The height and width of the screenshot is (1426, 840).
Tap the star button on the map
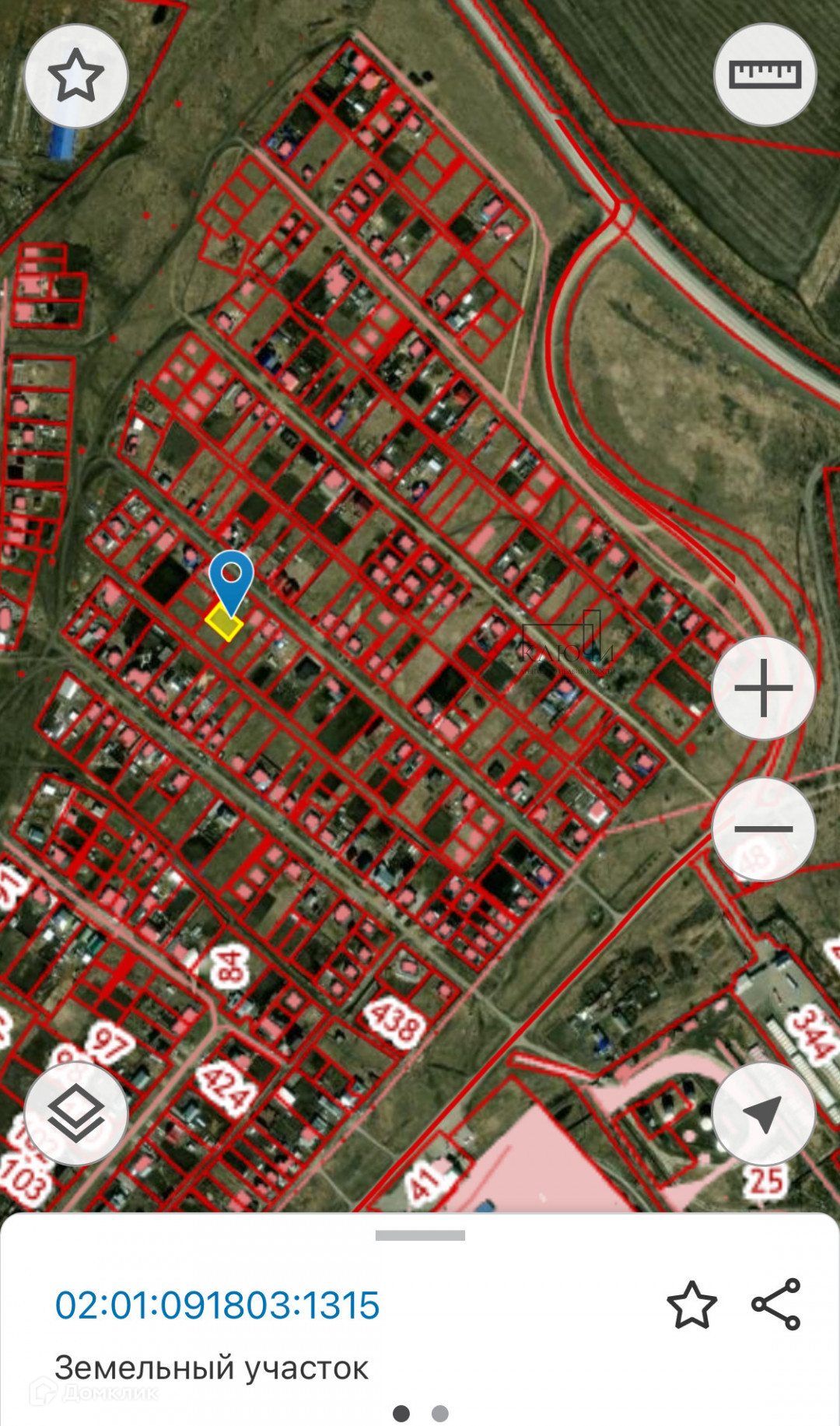click(76, 75)
